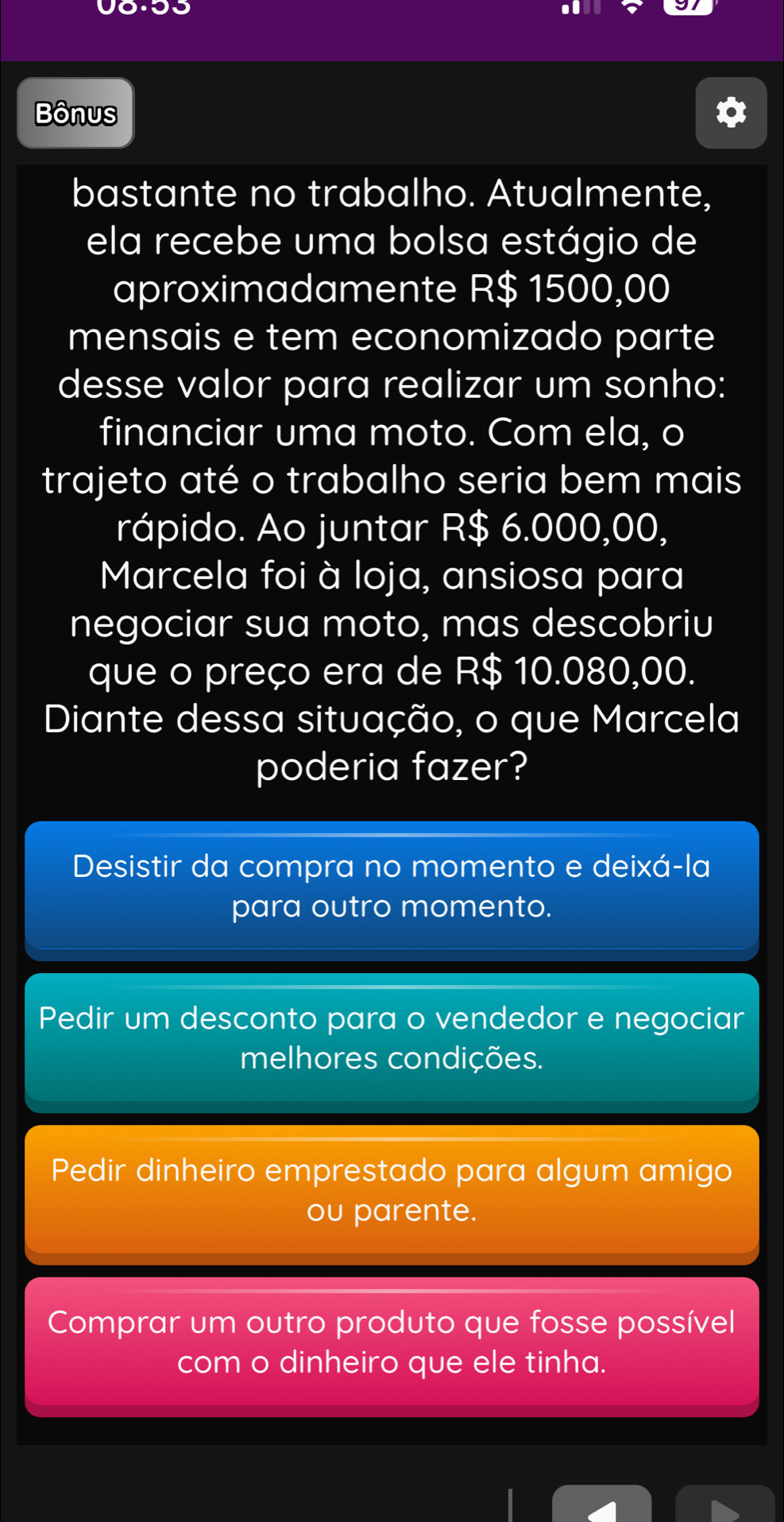The width and height of the screenshot is (784, 1522).
Task: Tap the Bônus button
Action: 76,114
